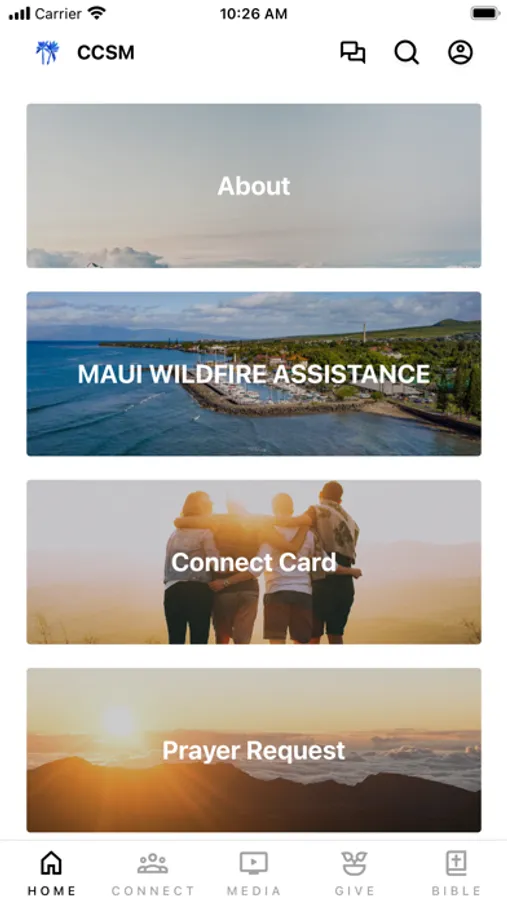The image size is (507, 900).
Task: Switch to the Media tab
Action: click(254, 873)
